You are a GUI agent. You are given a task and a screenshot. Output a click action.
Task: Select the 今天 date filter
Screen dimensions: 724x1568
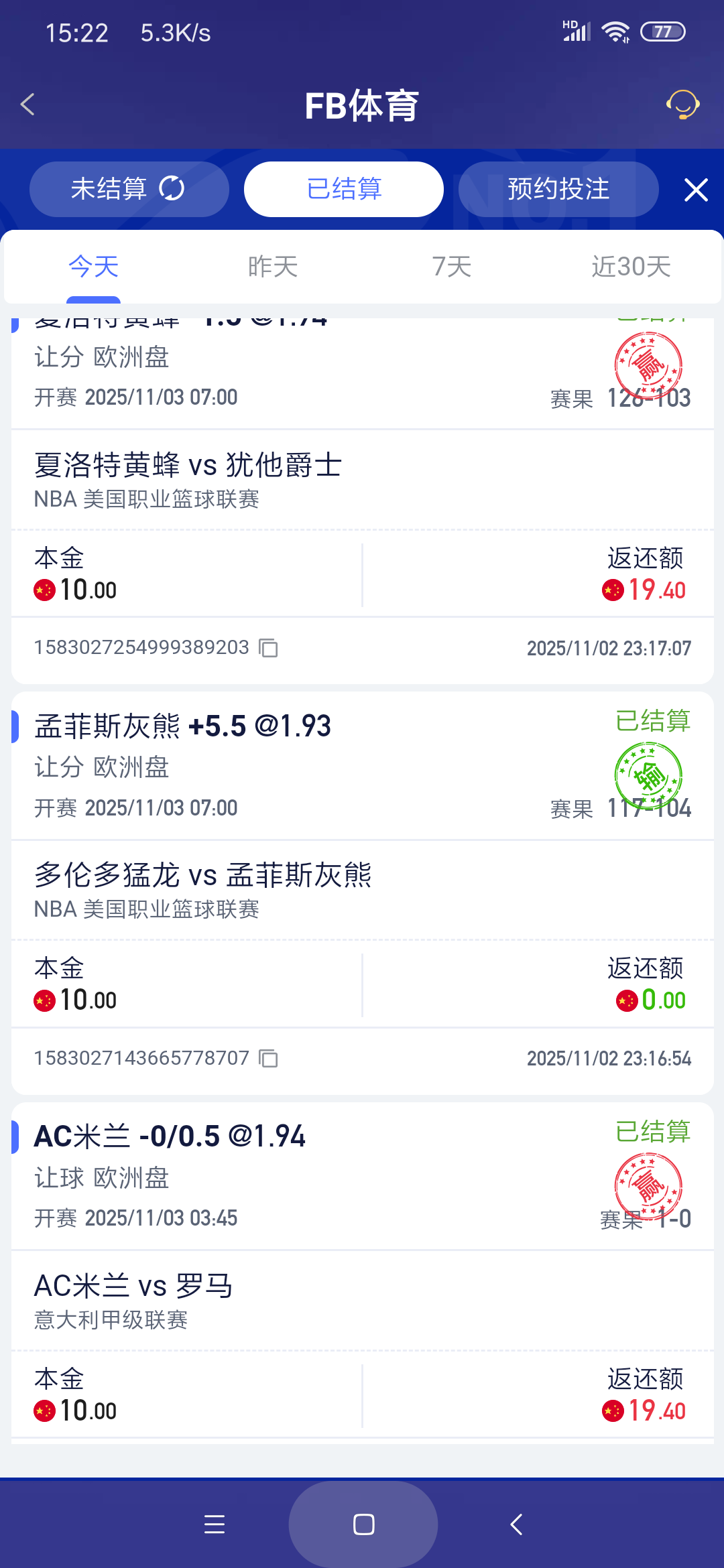click(x=93, y=266)
